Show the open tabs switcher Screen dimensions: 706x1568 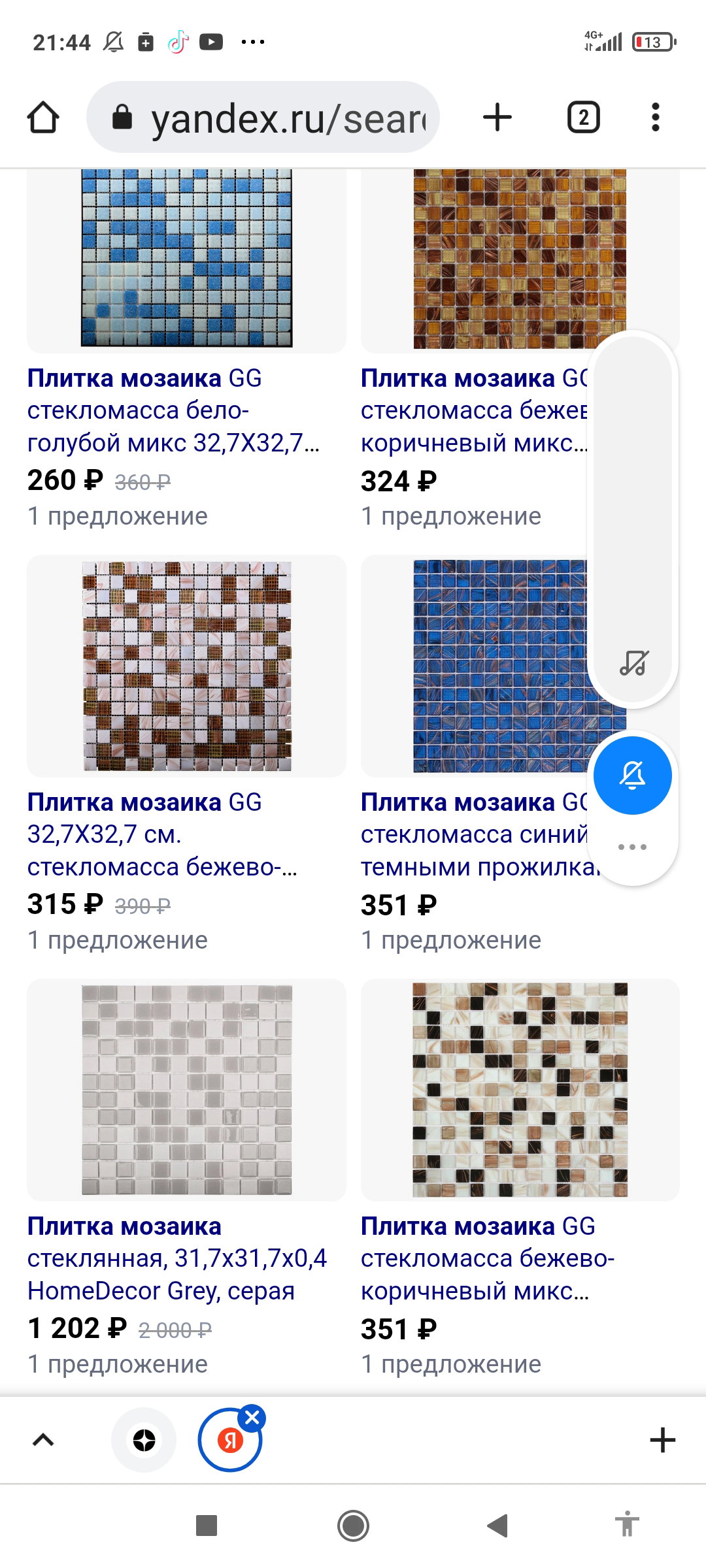click(x=583, y=118)
